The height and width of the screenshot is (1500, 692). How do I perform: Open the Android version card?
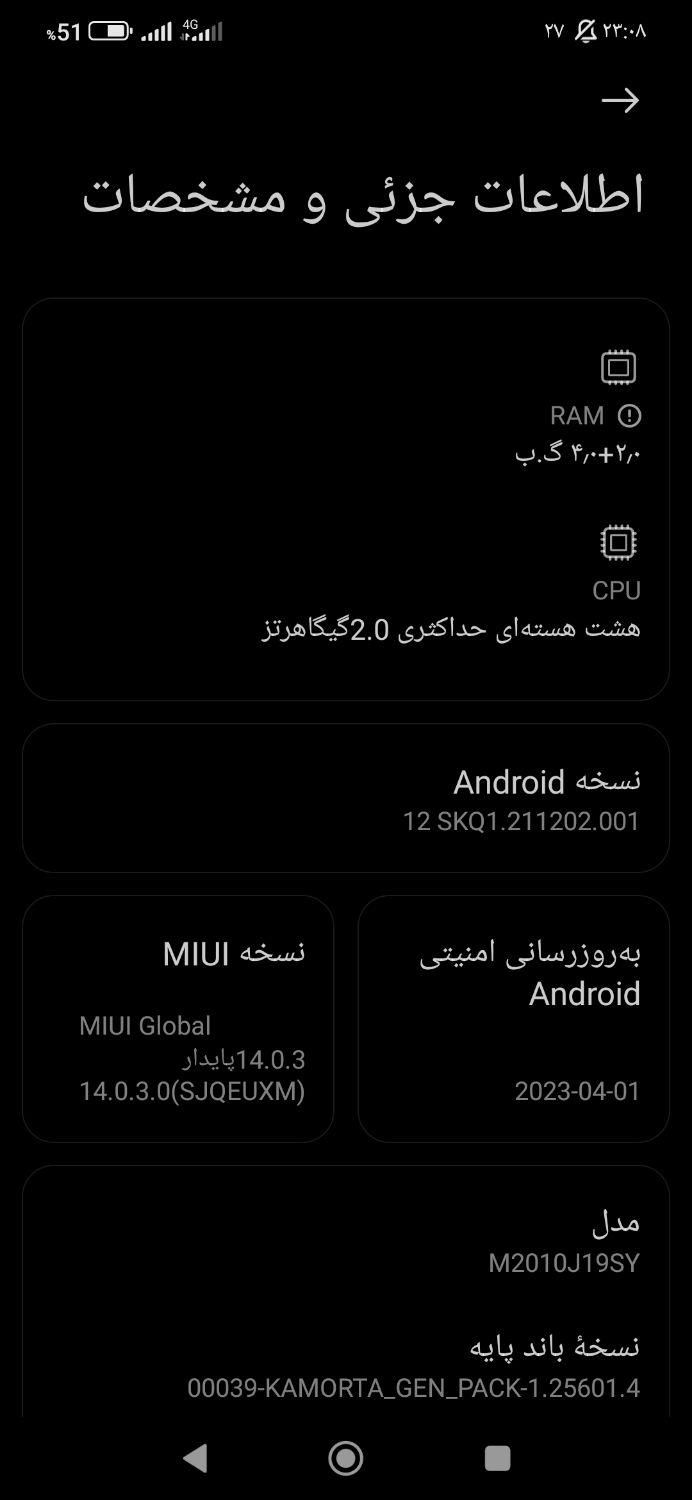(x=345, y=798)
